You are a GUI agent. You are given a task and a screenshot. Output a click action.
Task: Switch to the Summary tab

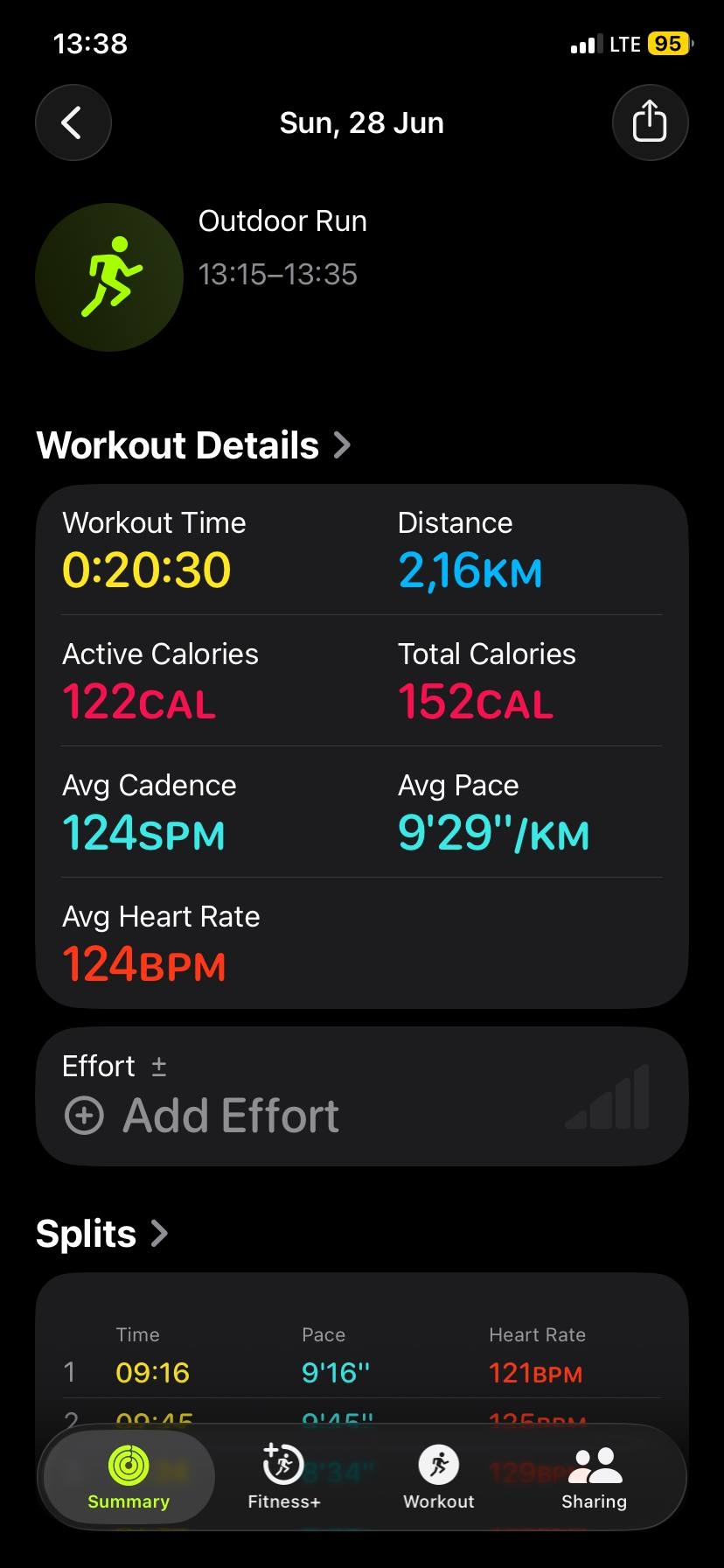point(129,1477)
